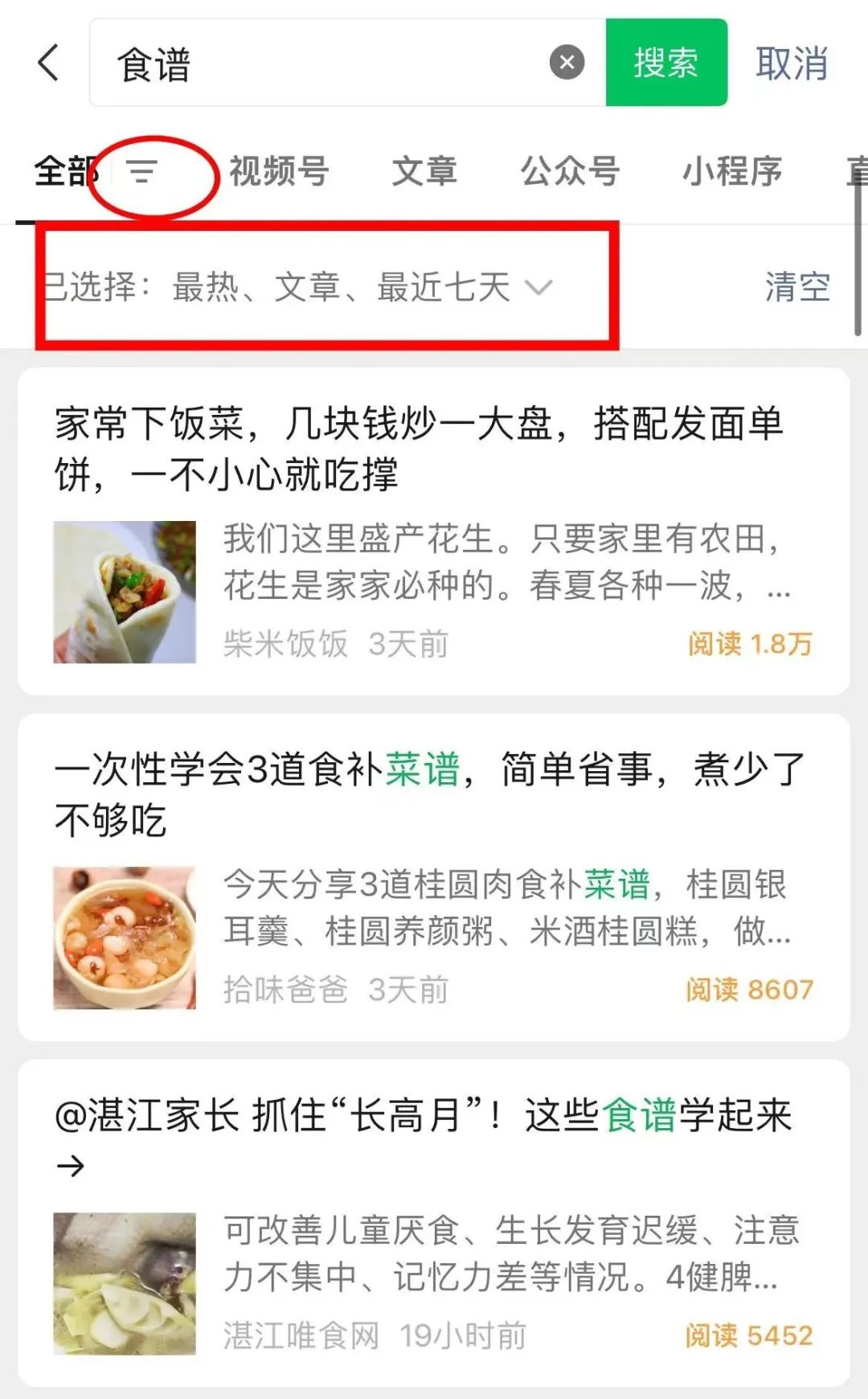The height and width of the screenshot is (1399, 868).
Task: Switch to the 视频号 tab
Action: (279, 171)
